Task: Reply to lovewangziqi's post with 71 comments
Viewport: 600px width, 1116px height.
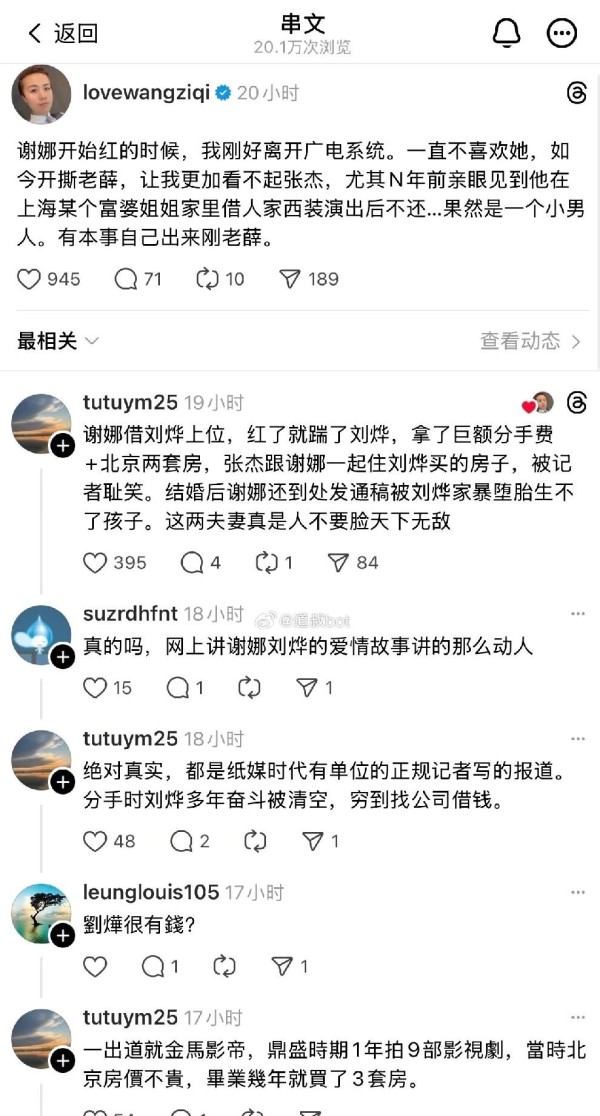Action: click(126, 279)
